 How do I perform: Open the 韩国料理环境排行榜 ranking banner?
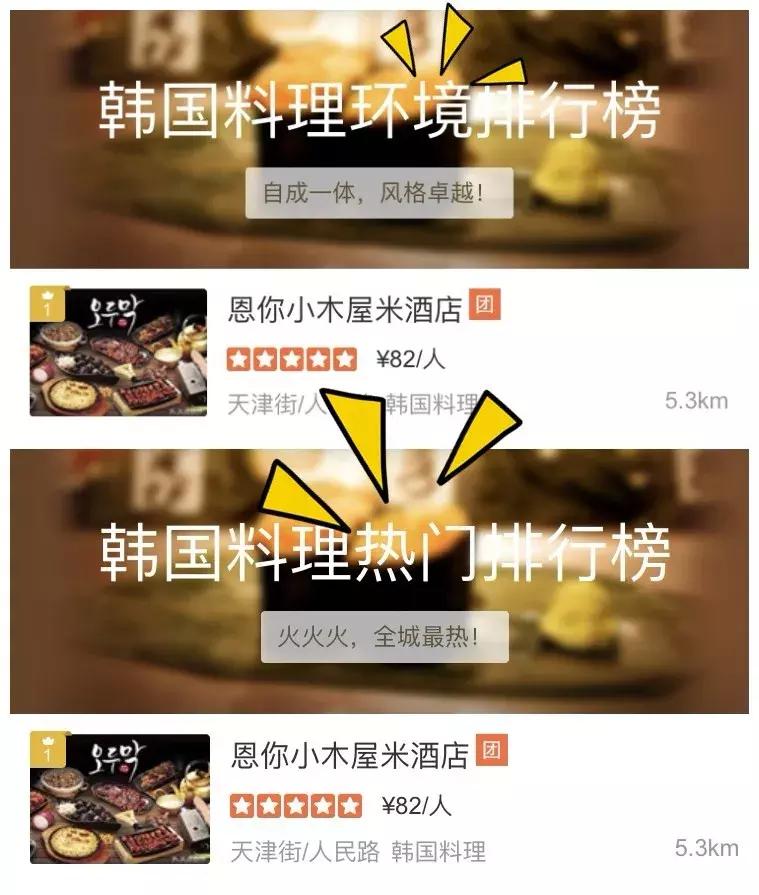pos(380,110)
